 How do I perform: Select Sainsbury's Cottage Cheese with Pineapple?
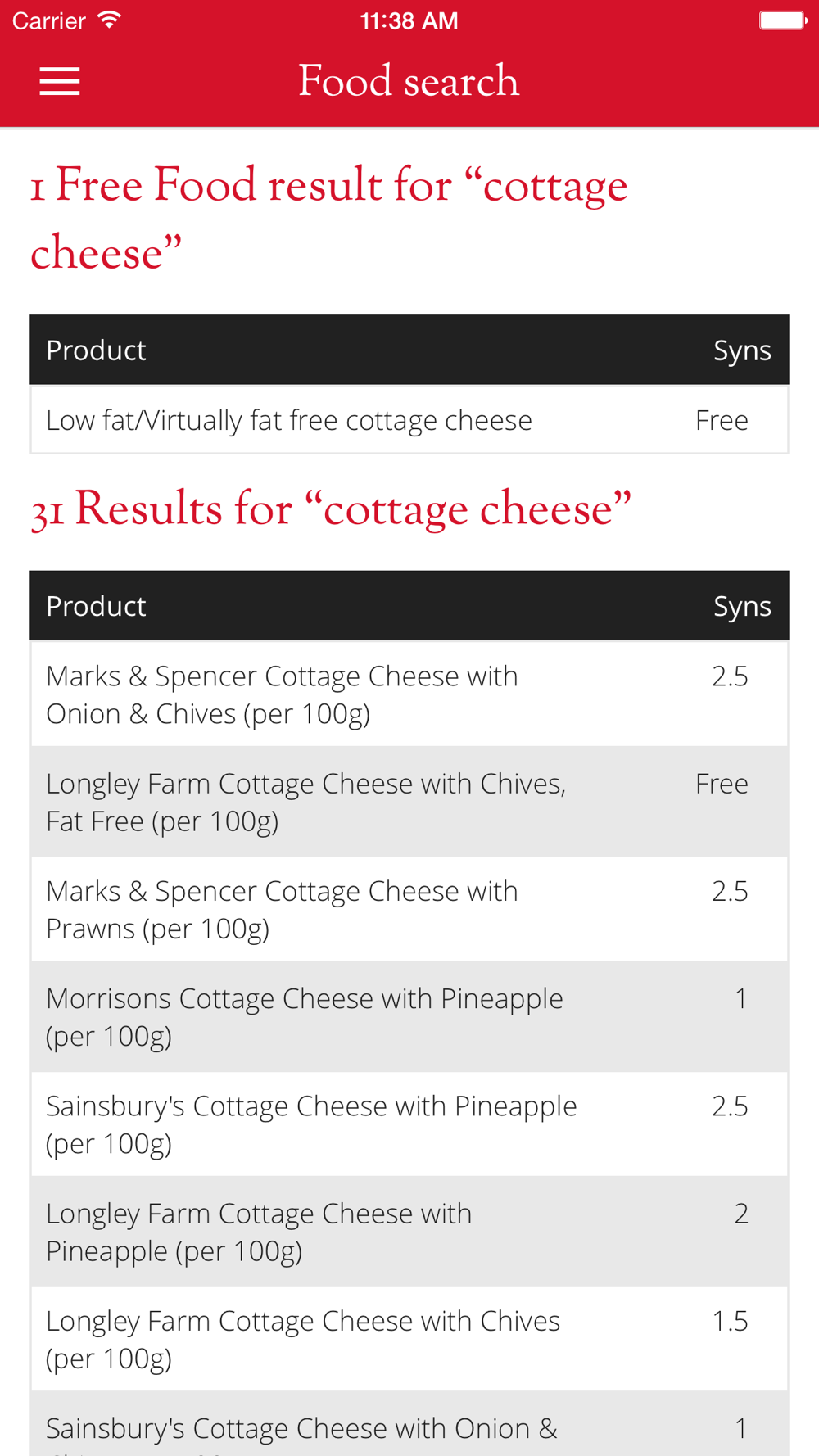(x=409, y=1124)
